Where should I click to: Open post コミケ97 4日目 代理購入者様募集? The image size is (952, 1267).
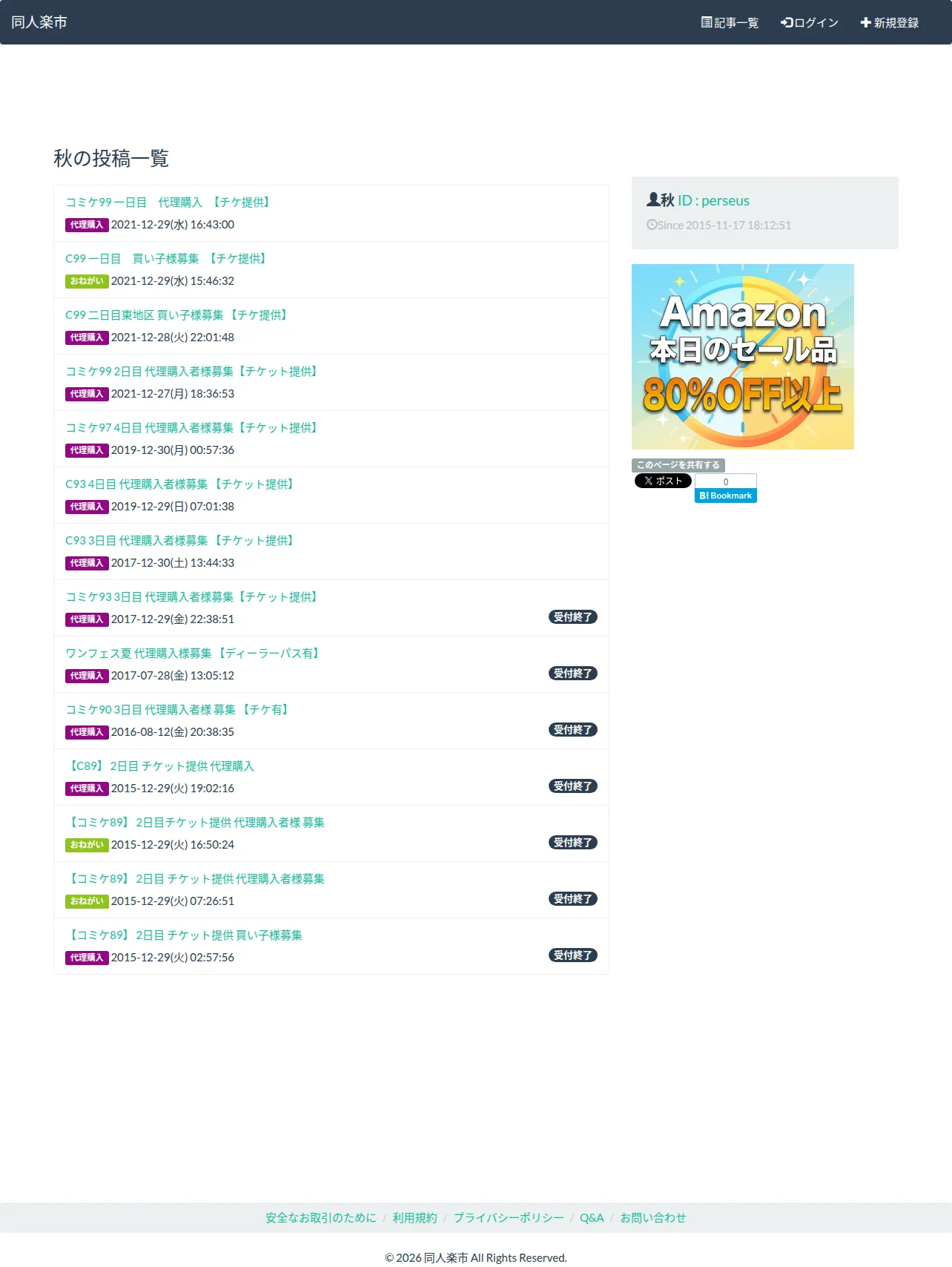(193, 428)
